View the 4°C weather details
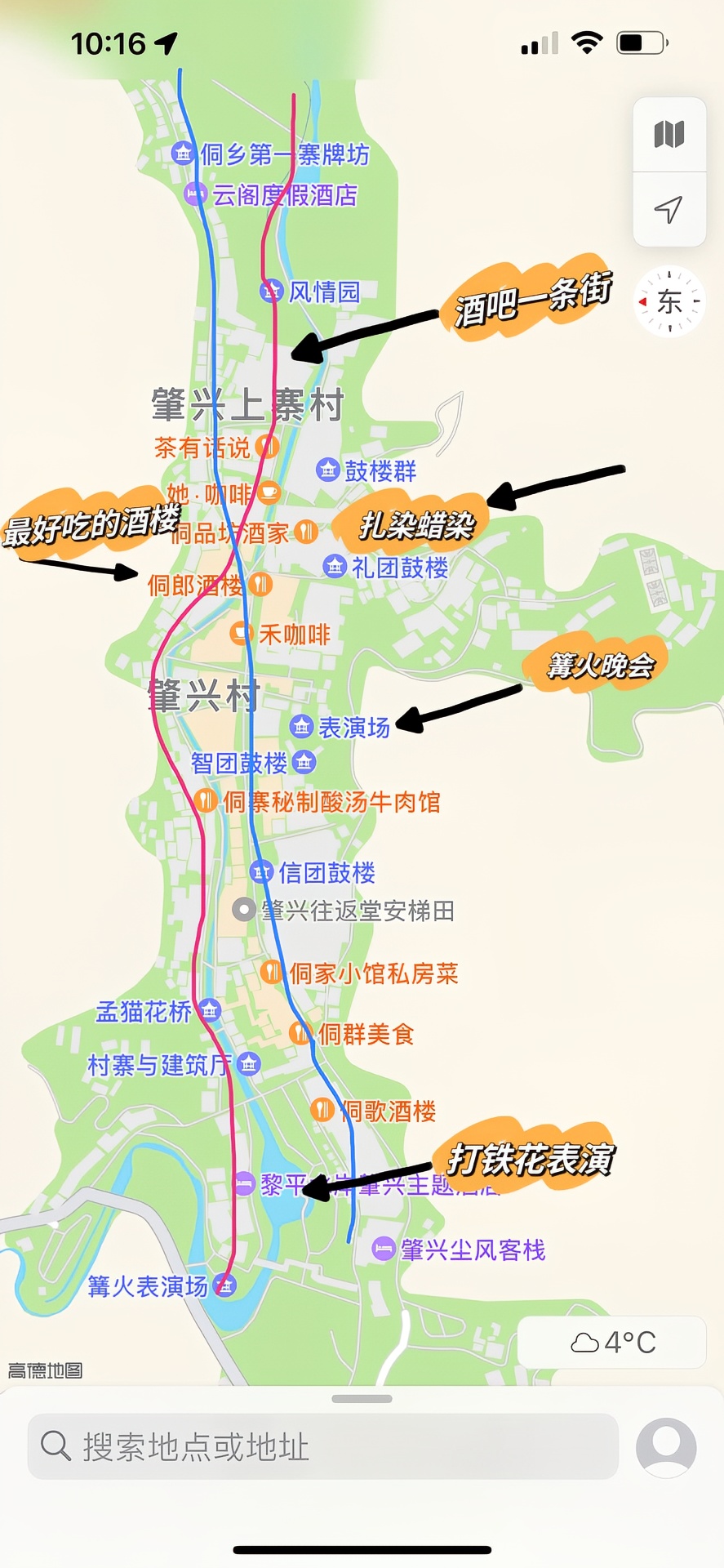 pos(612,1342)
